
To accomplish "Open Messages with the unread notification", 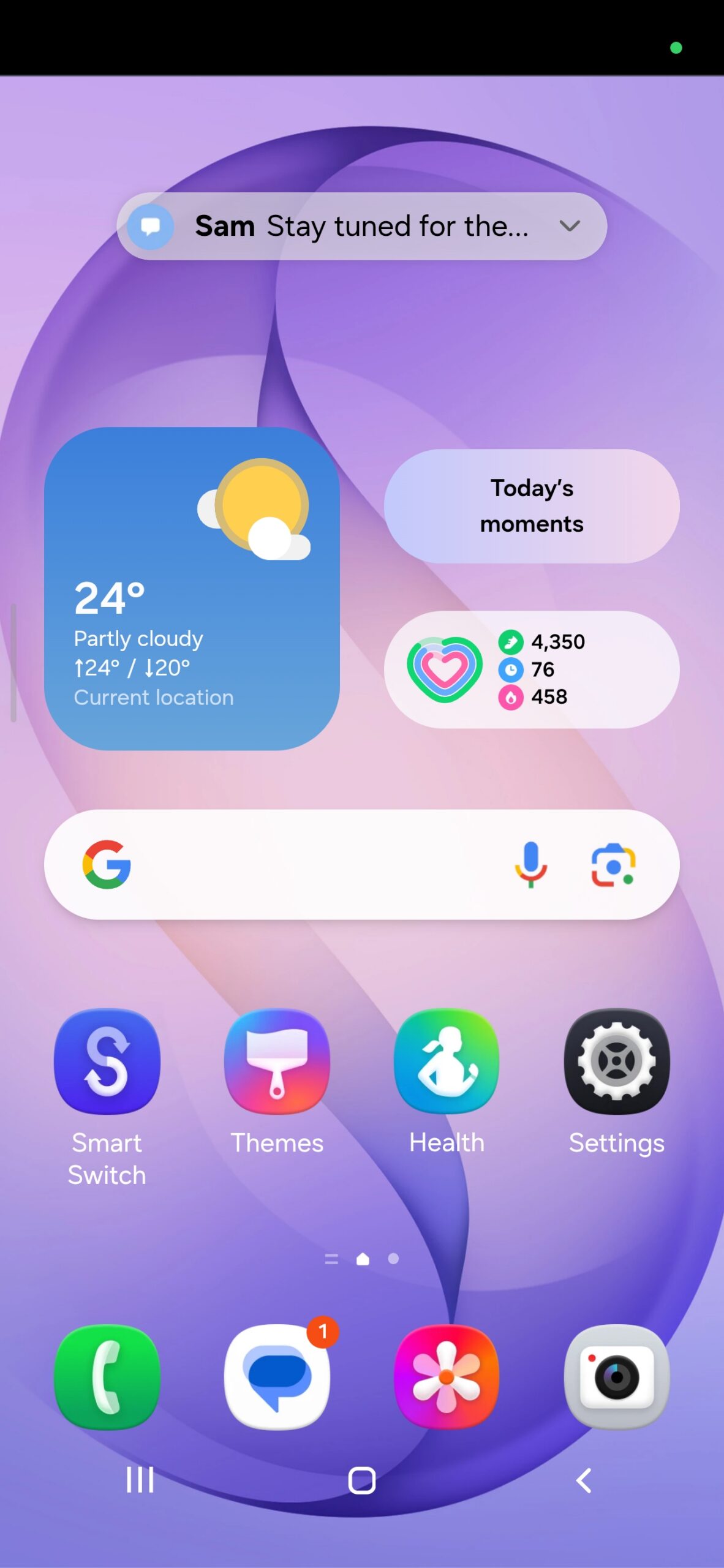I will [x=276, y=1377].
